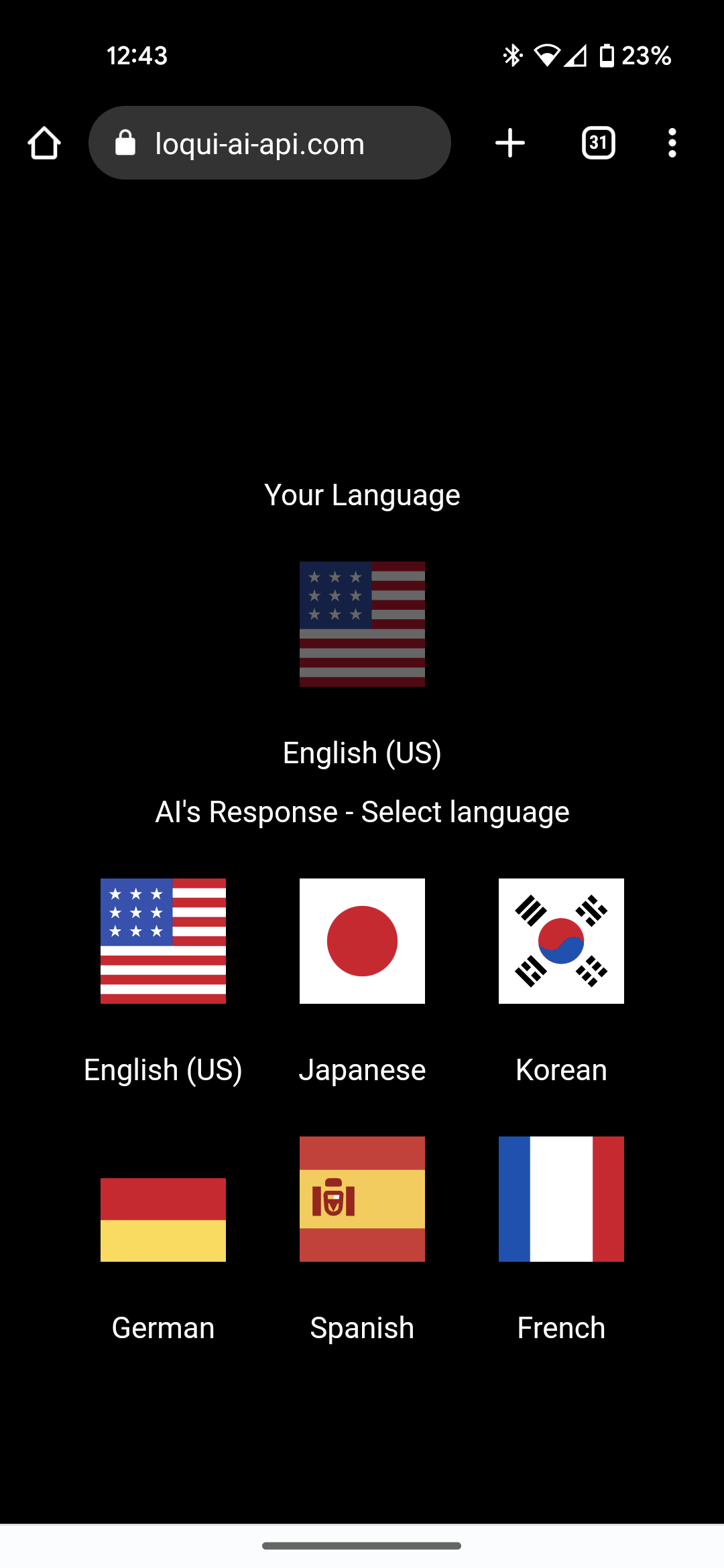Image resolution: width=724 pixels, height=1568 pixels.
Task: Open a new browser tab
Action: (x=510, y=143)
